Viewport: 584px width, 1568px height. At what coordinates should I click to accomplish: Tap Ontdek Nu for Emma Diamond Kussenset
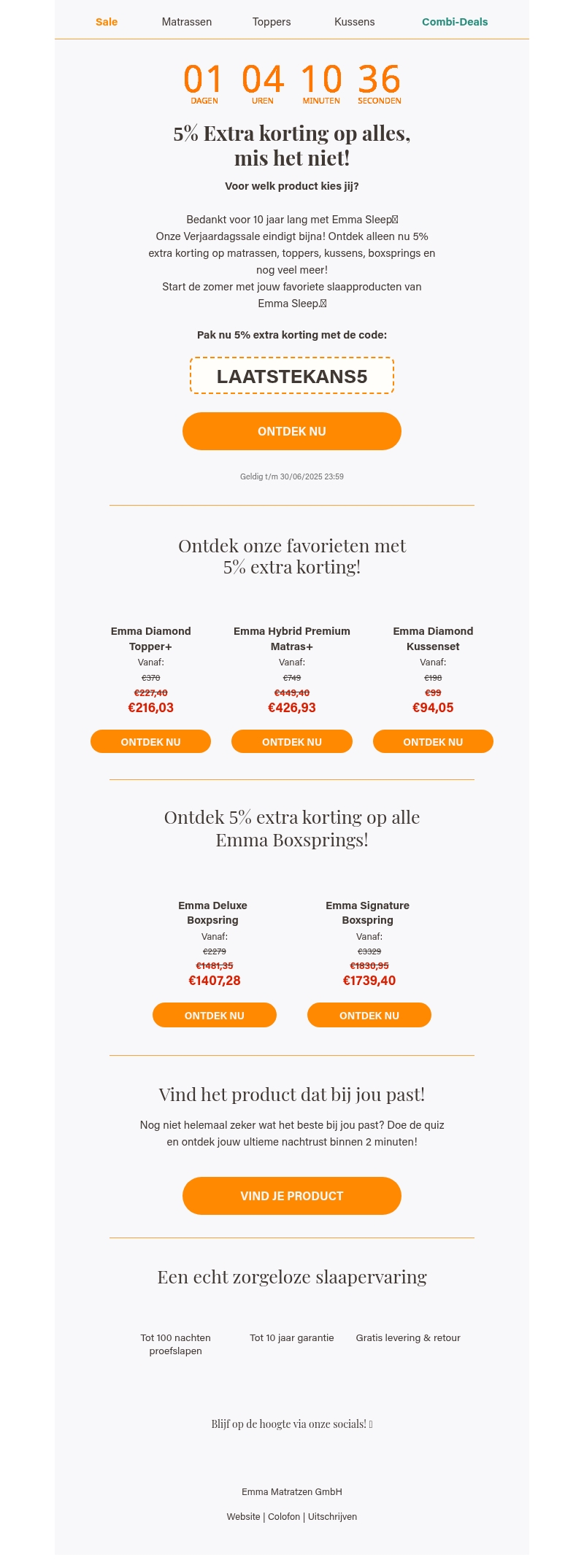[x=433, y=741]
